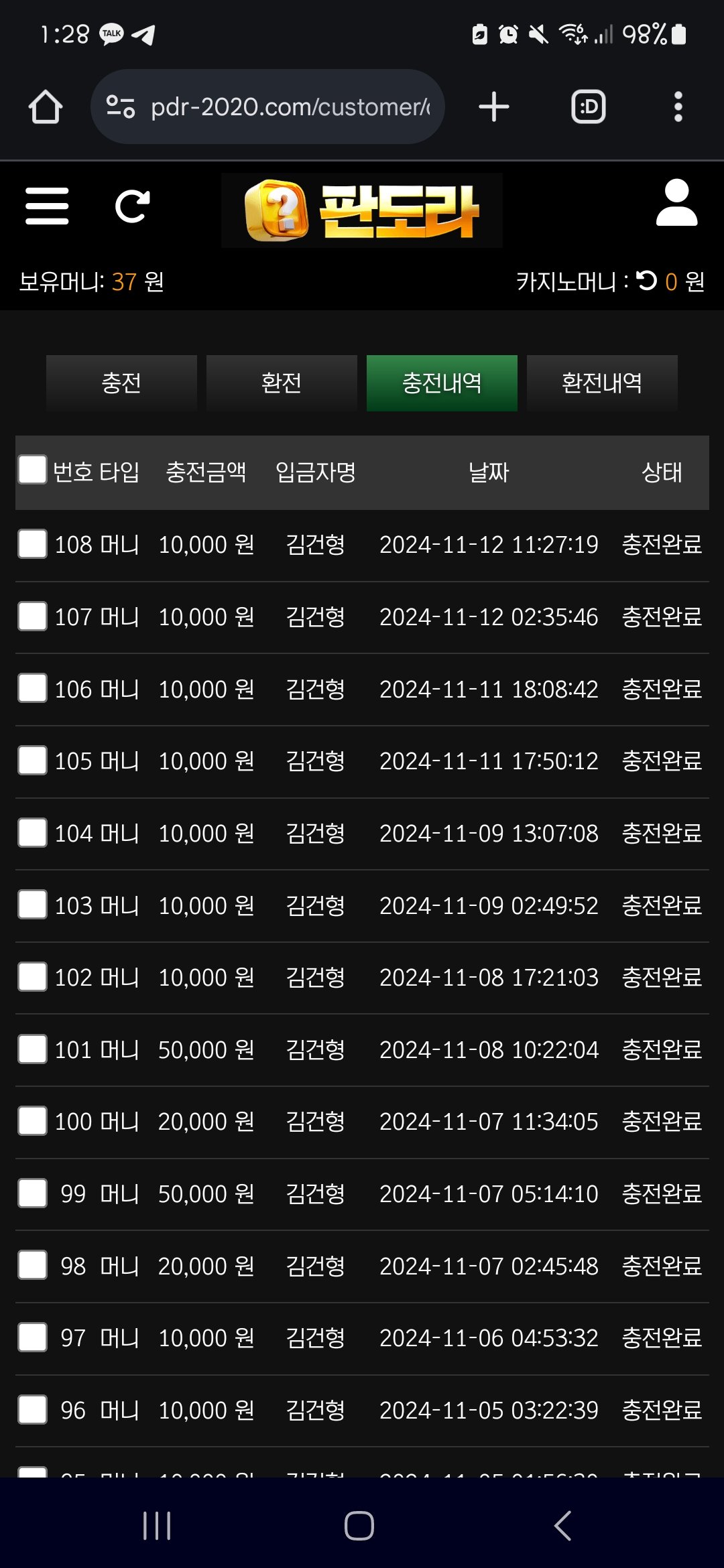Go back using the system back button
The height and width of the screenshot is (1568, 724).
(x=563, y=1526)
